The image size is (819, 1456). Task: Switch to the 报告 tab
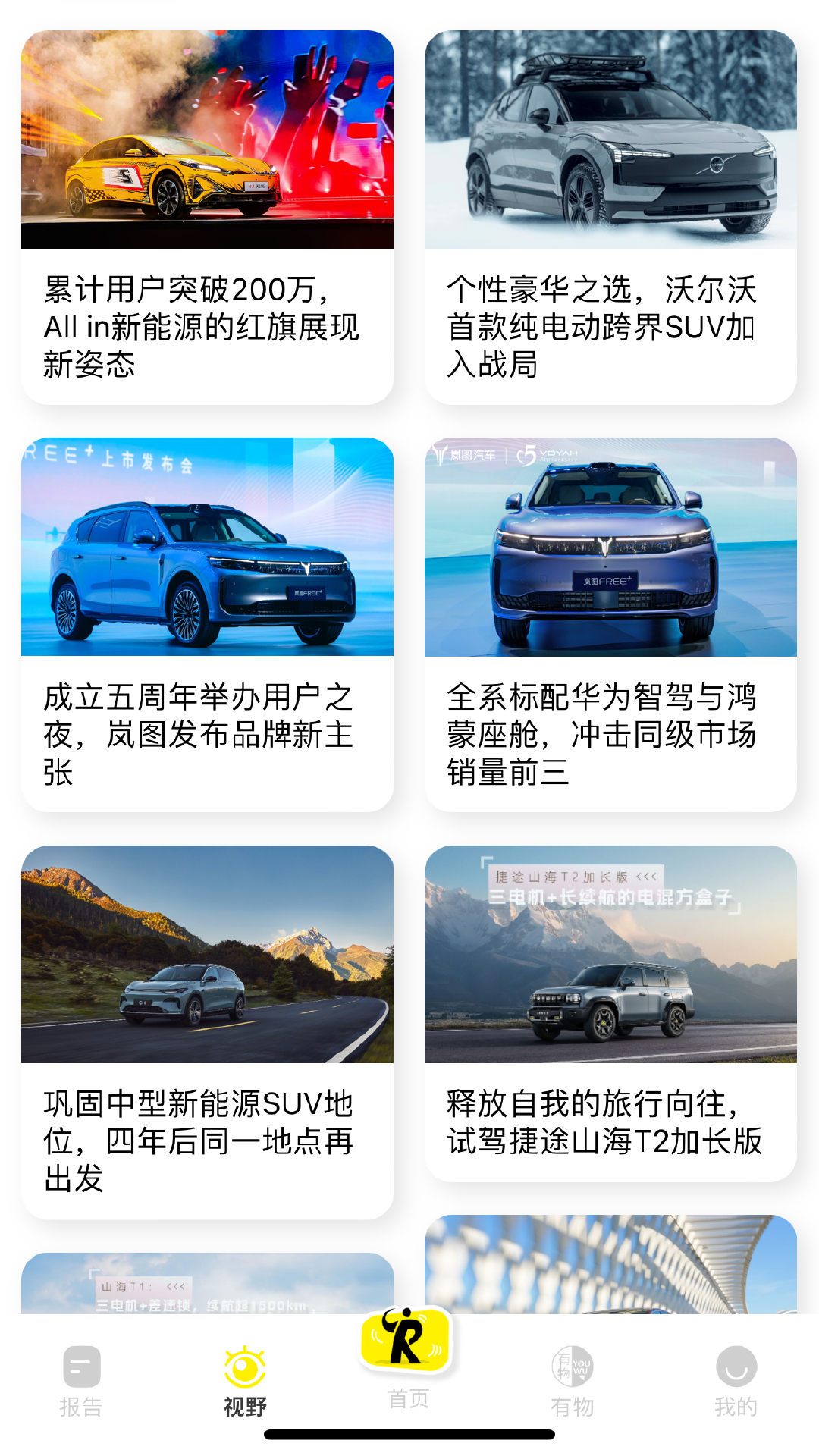(81, 1382)
